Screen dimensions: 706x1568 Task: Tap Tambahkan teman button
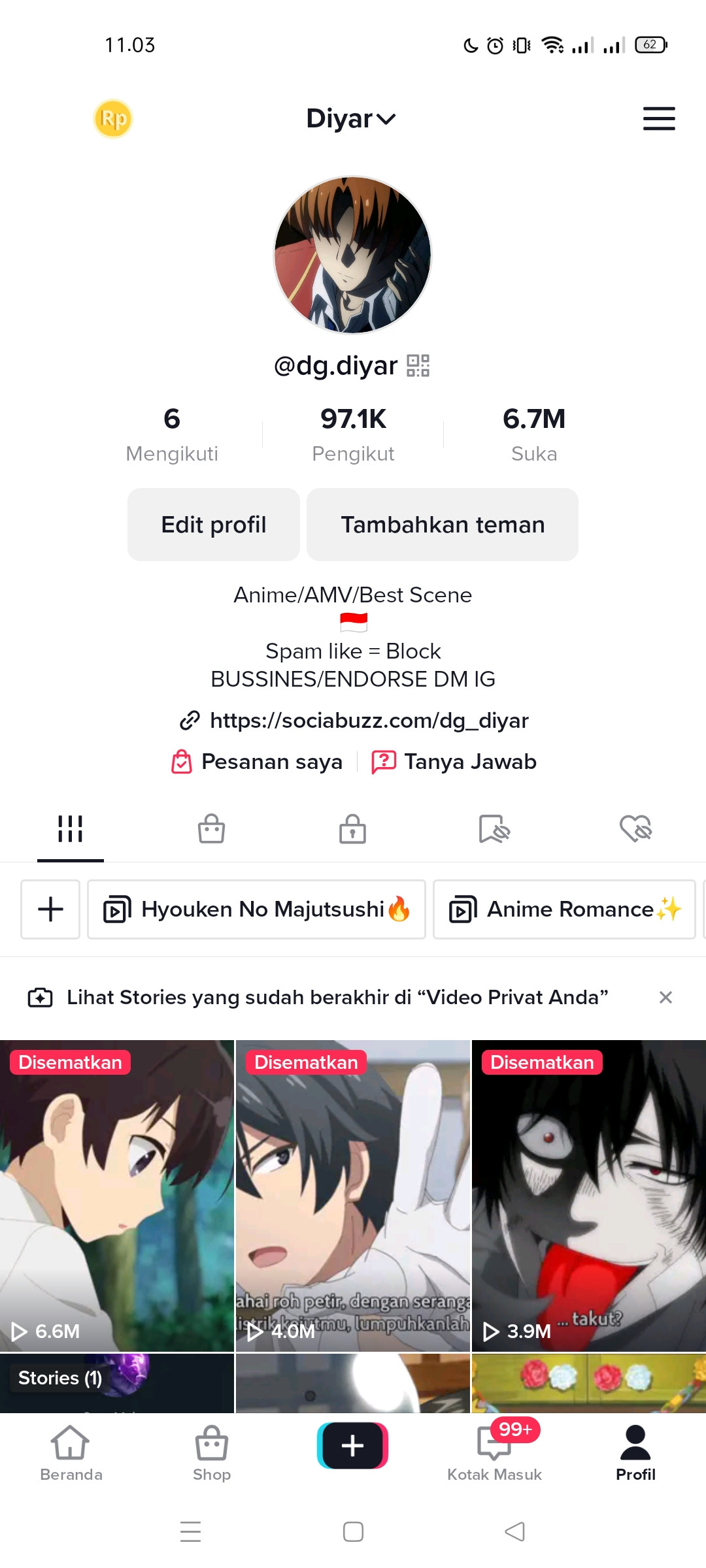443,525
